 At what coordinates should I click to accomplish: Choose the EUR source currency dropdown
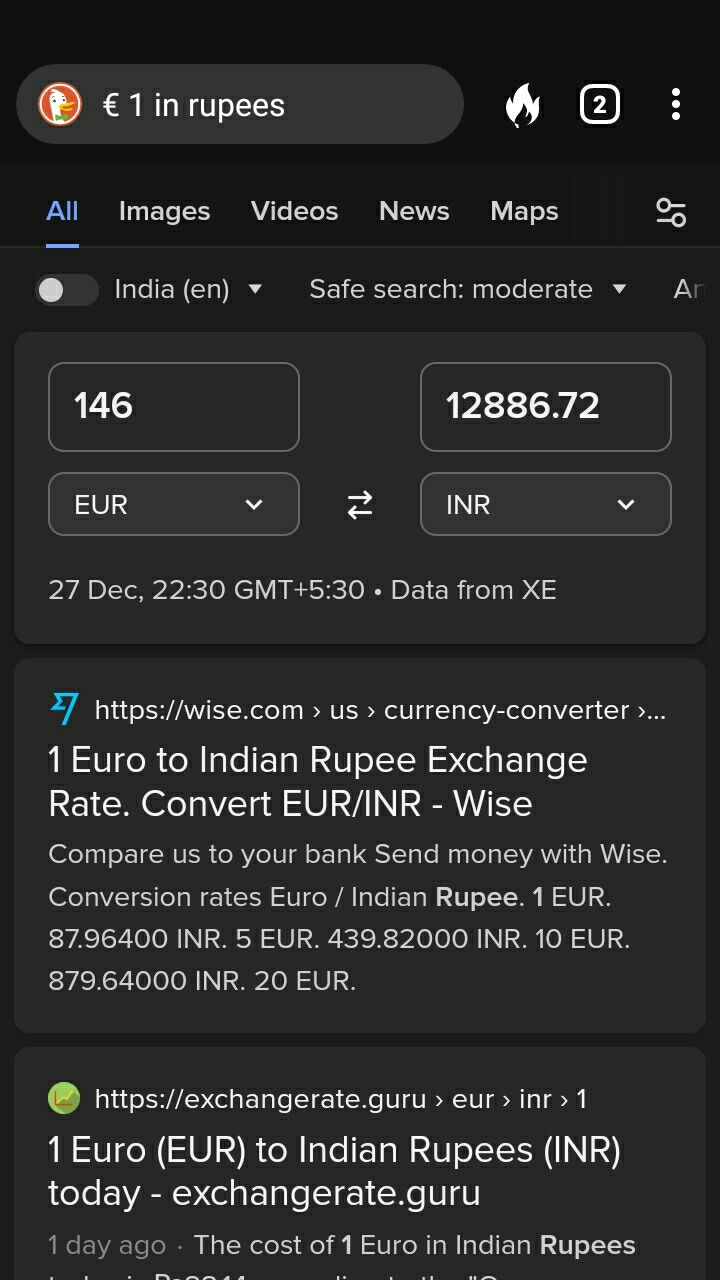coord(174,504)
